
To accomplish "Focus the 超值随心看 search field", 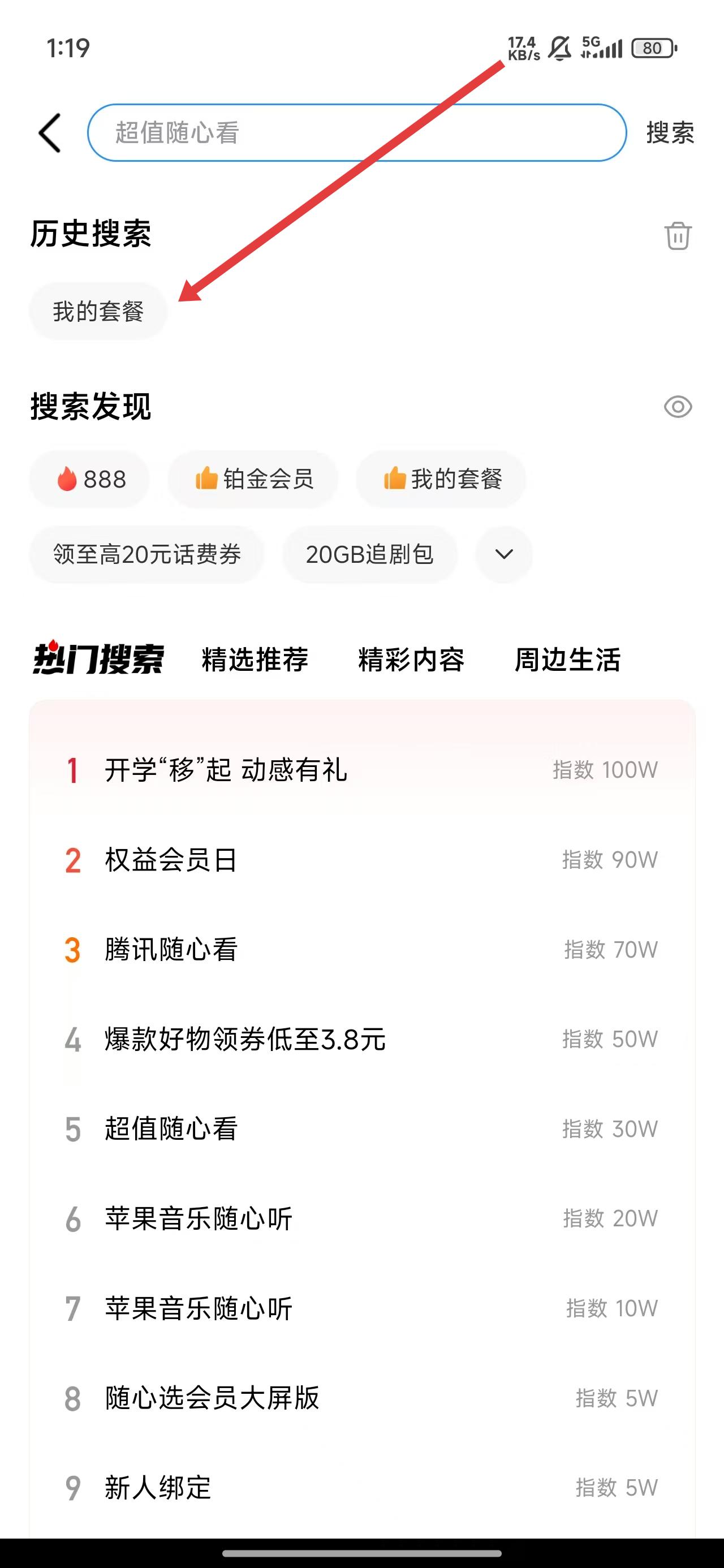I will point(357,133).
